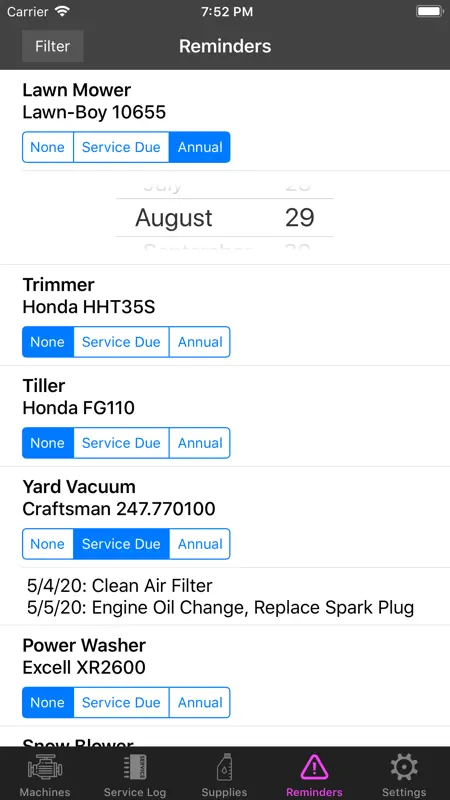This screenshot has height=800, width=450.
Task: Set Power Washer reminder to Annual
Action: [x=199, y=703]
